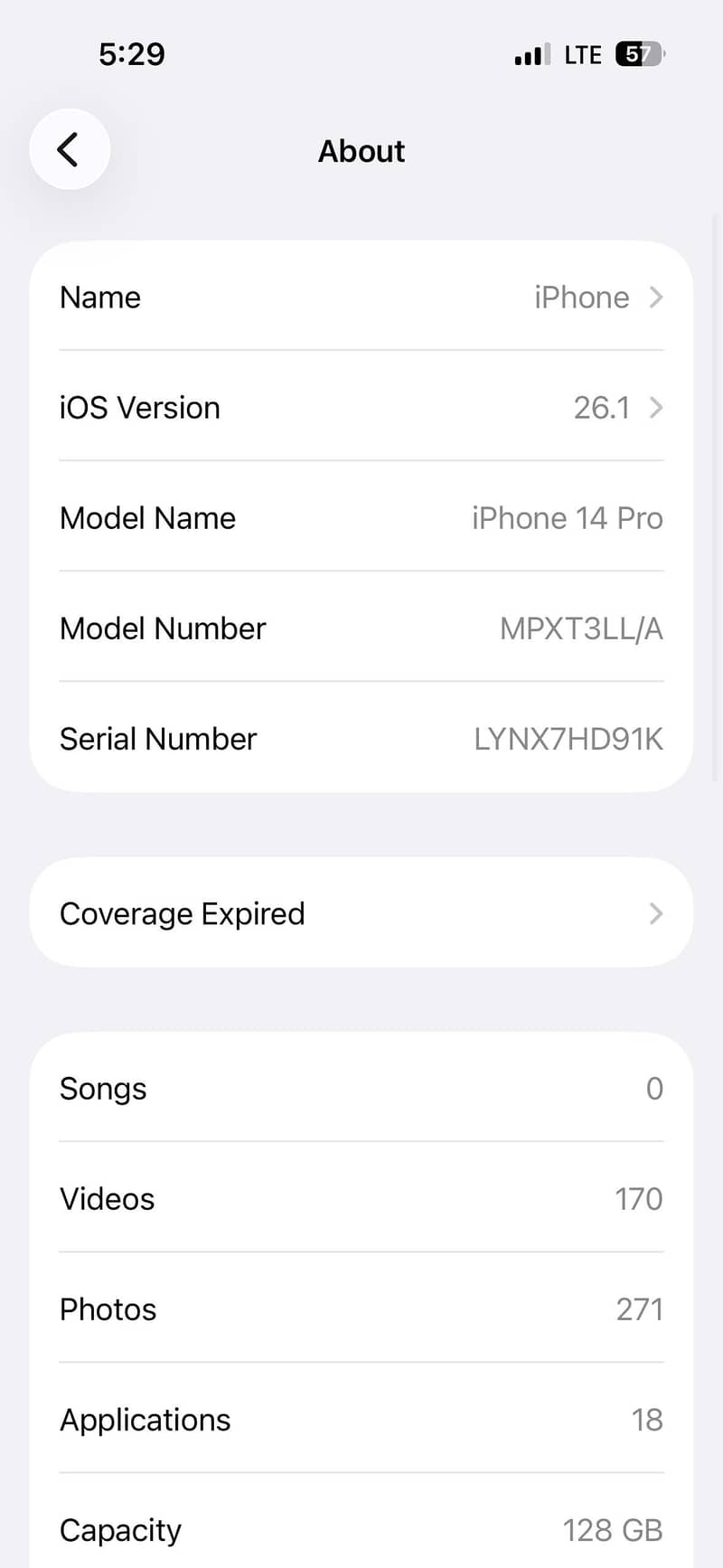Tap the Photos row showing 271
The width and height of the screenshot is (723, 1568).
pos(361,1308)
